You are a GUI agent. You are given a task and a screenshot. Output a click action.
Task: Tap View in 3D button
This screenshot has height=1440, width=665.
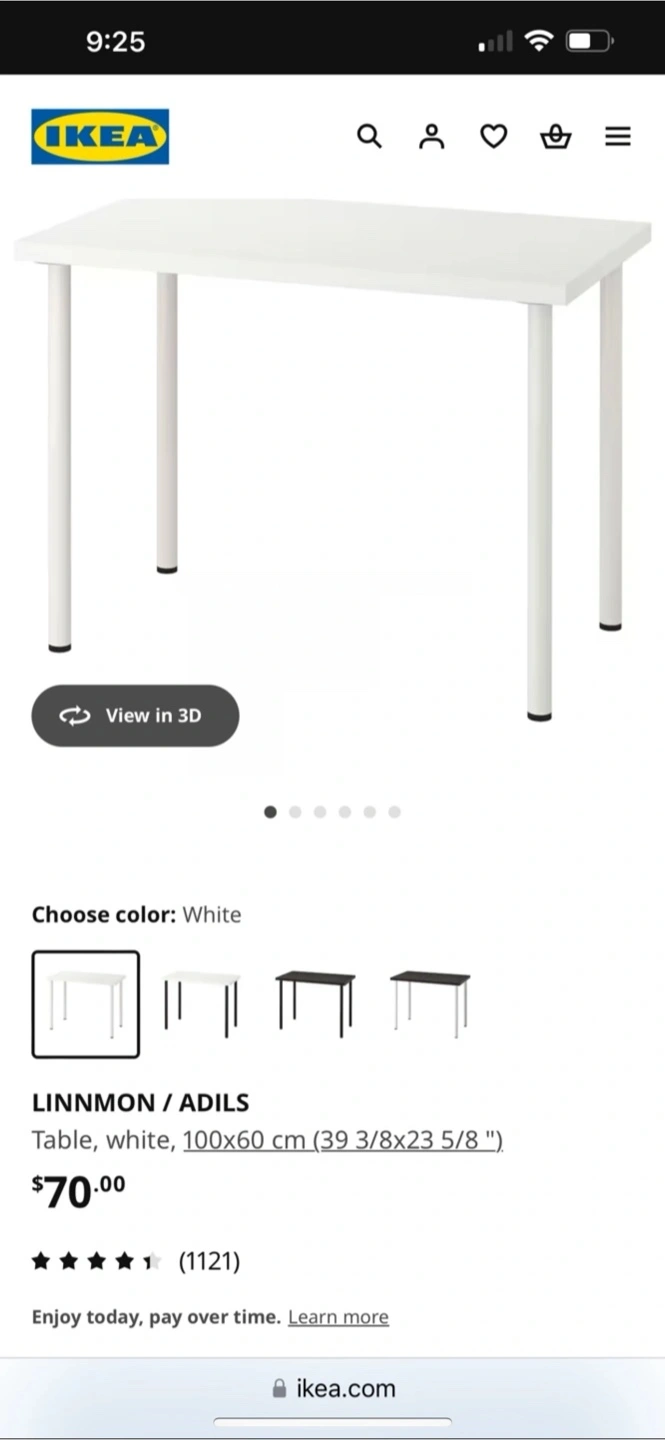pos(135,715)
